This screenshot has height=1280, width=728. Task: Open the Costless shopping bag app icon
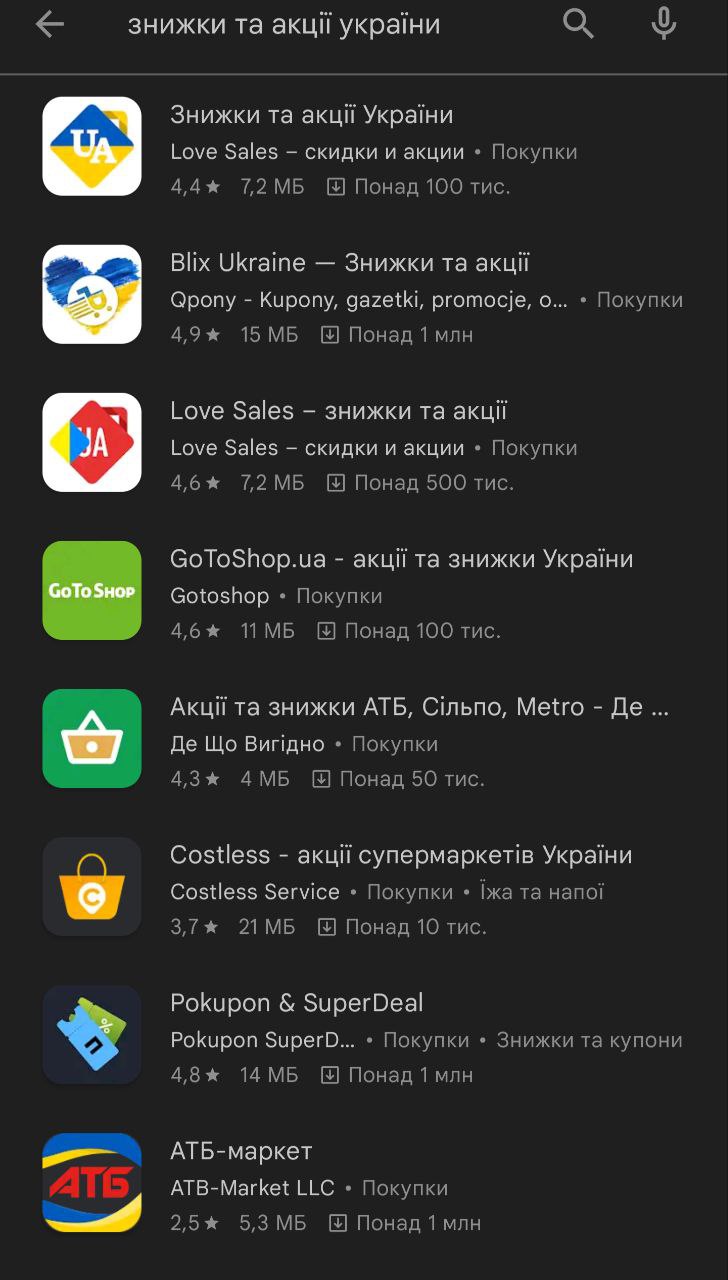(x=91, y=886)
